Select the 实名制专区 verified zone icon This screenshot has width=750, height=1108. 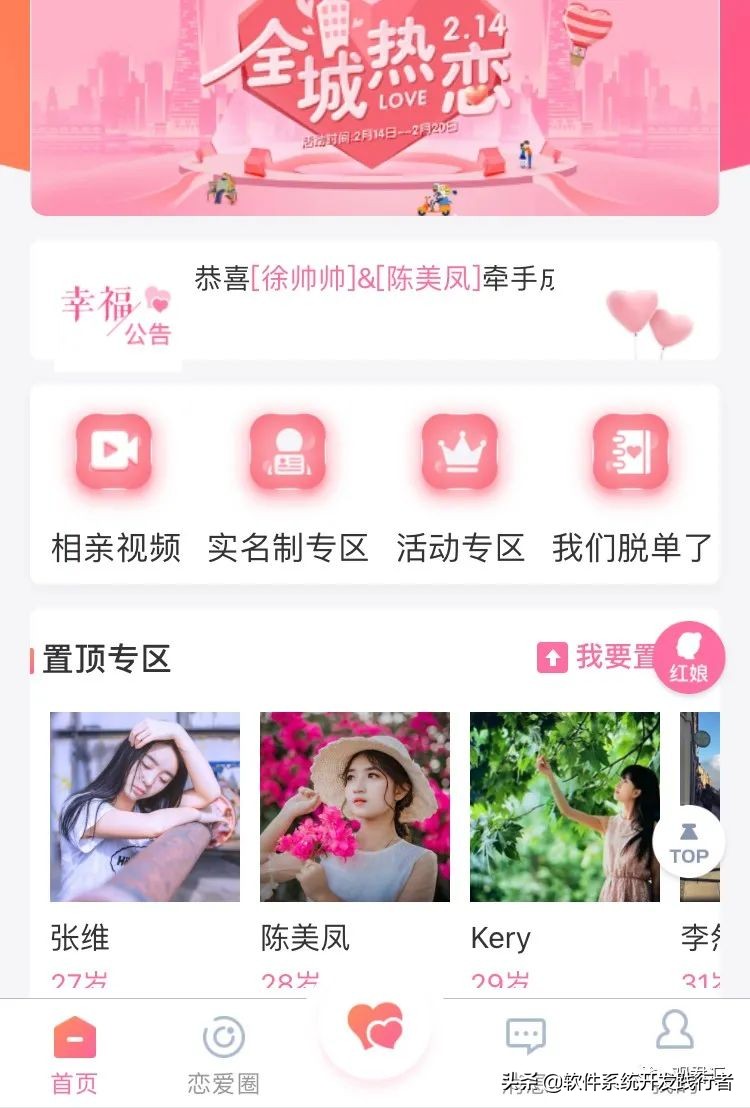pos(286,453)
